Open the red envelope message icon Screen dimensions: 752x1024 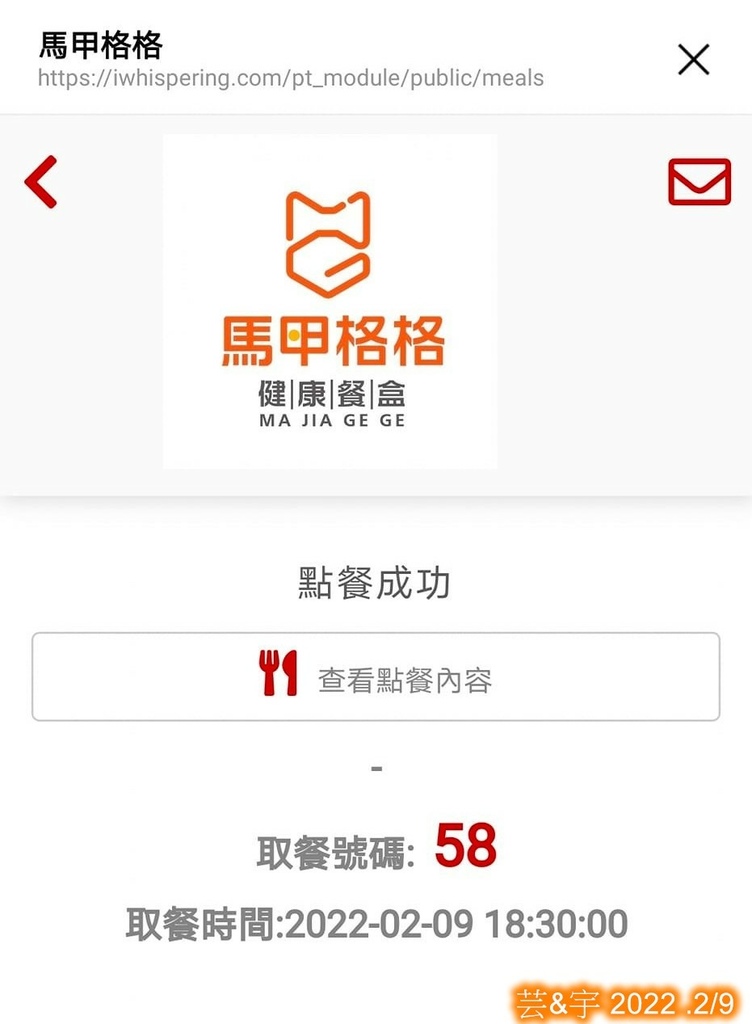(699, 183)
